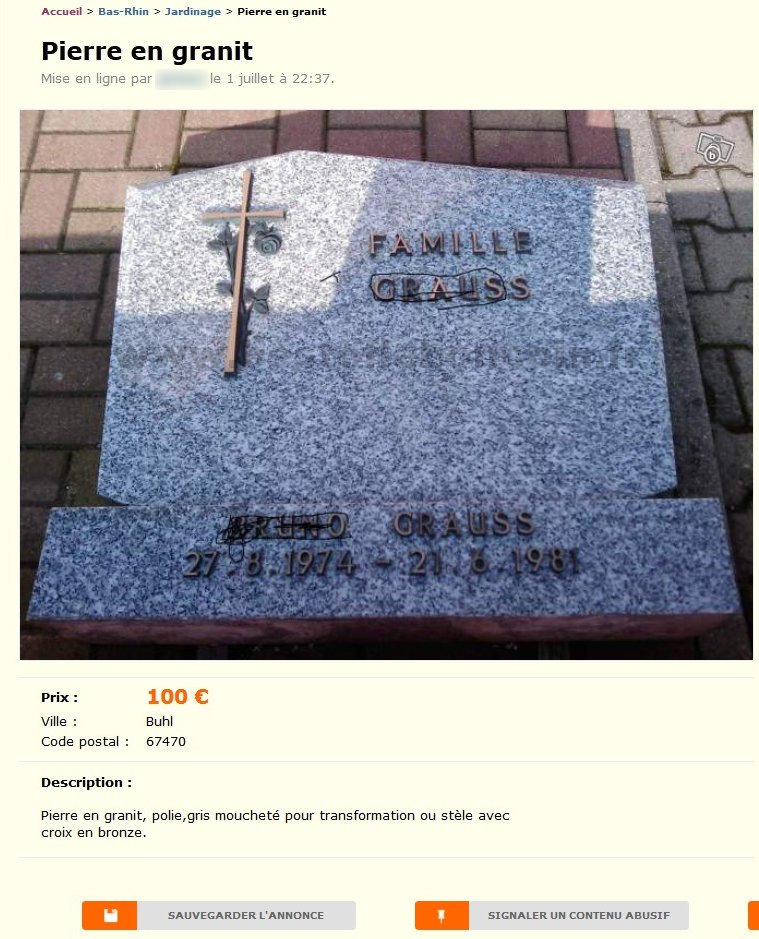The image size is (759, 939).
Task: Open the Jardinage category link
Action: [x=193, y=12]
